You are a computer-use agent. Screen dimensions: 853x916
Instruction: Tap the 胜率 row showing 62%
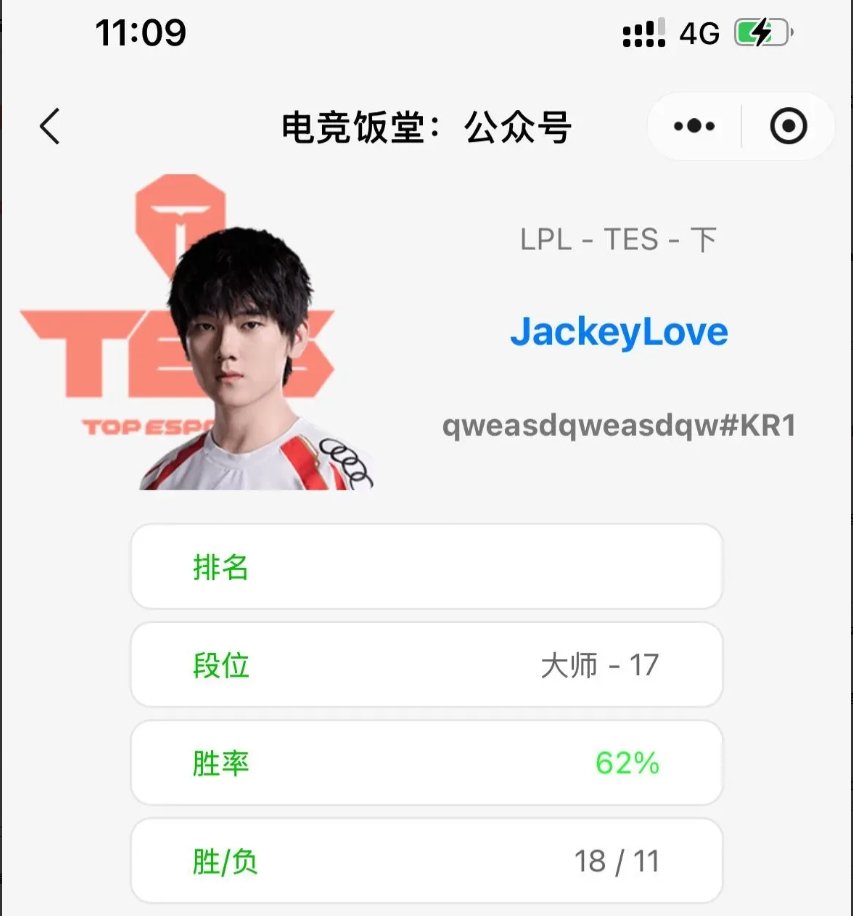point(427,763)
